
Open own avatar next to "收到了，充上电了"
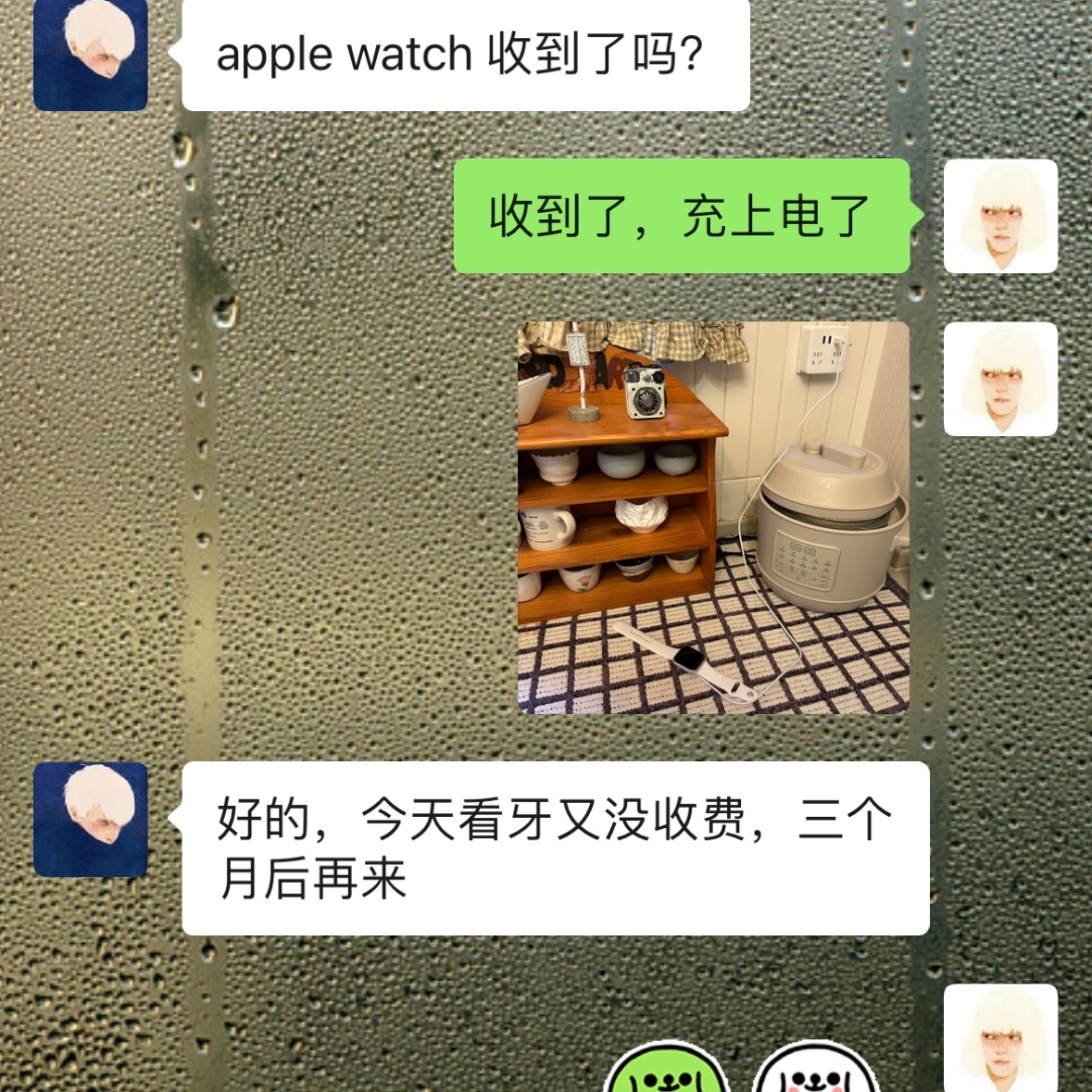1000,216
